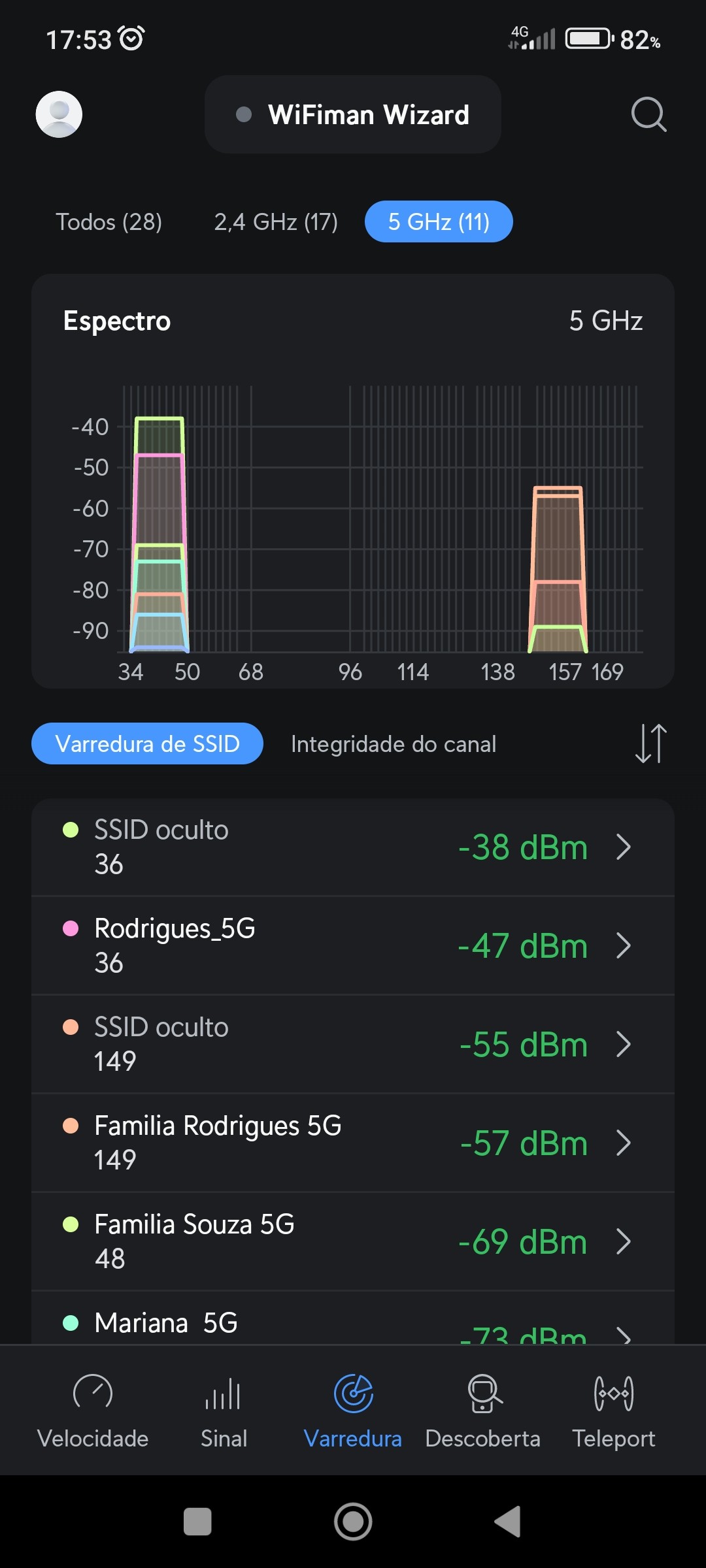
Task: Open the profile avatar
Action: pyautogui.click(x=59, y=114)
